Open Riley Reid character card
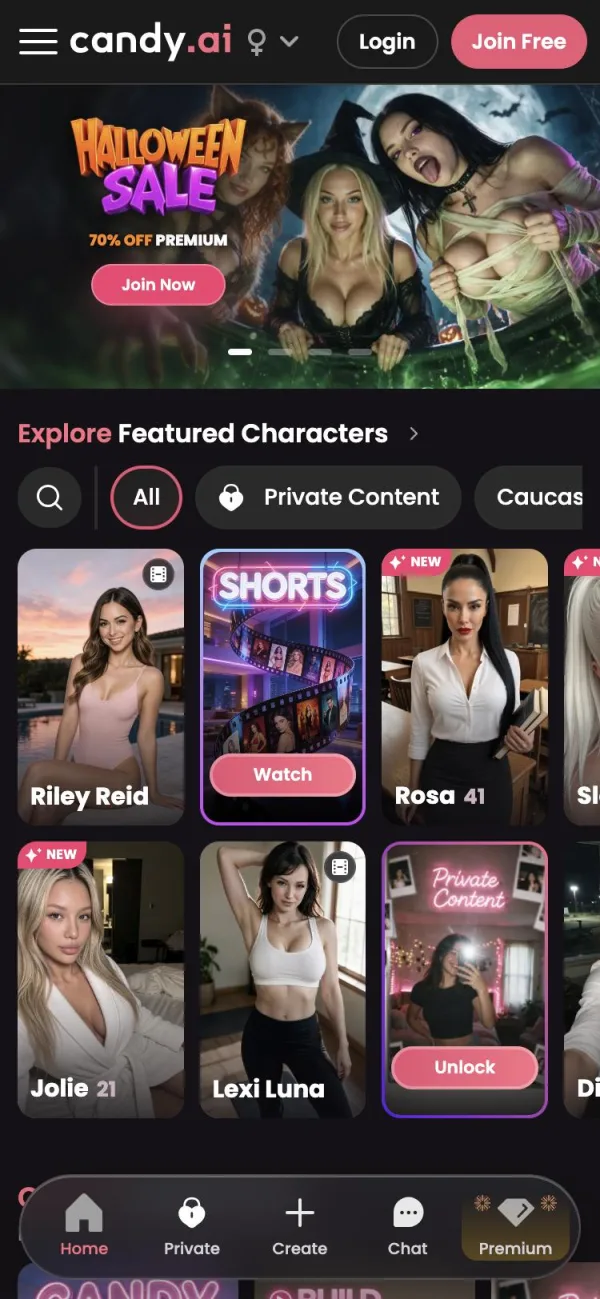The image size is (600, 1299). (x=101, y=687)
